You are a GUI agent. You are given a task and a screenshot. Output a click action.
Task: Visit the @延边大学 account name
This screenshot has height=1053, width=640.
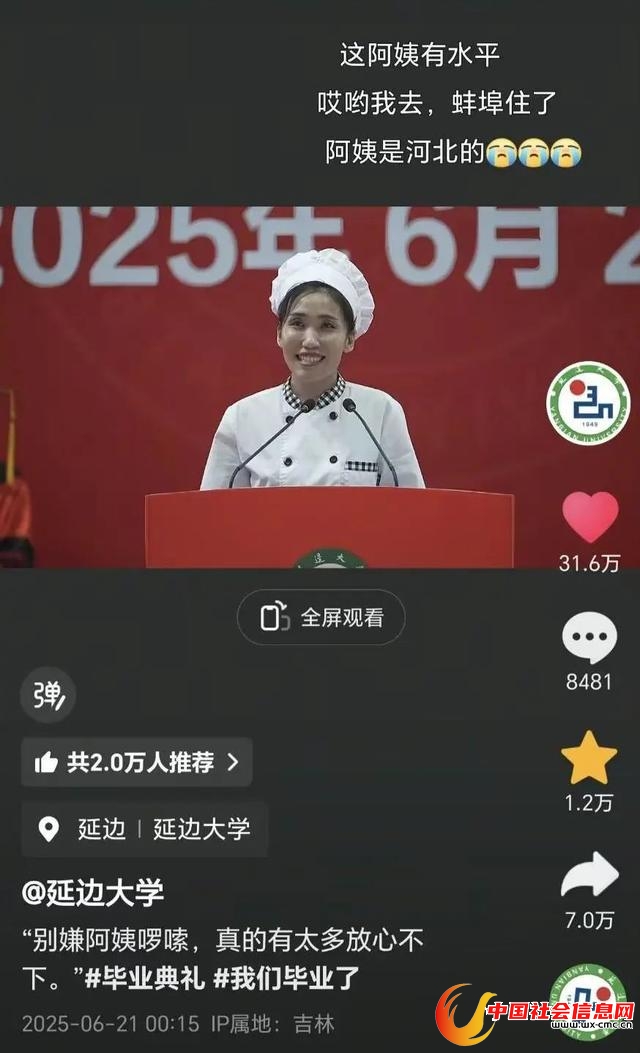tap(93, 891)
